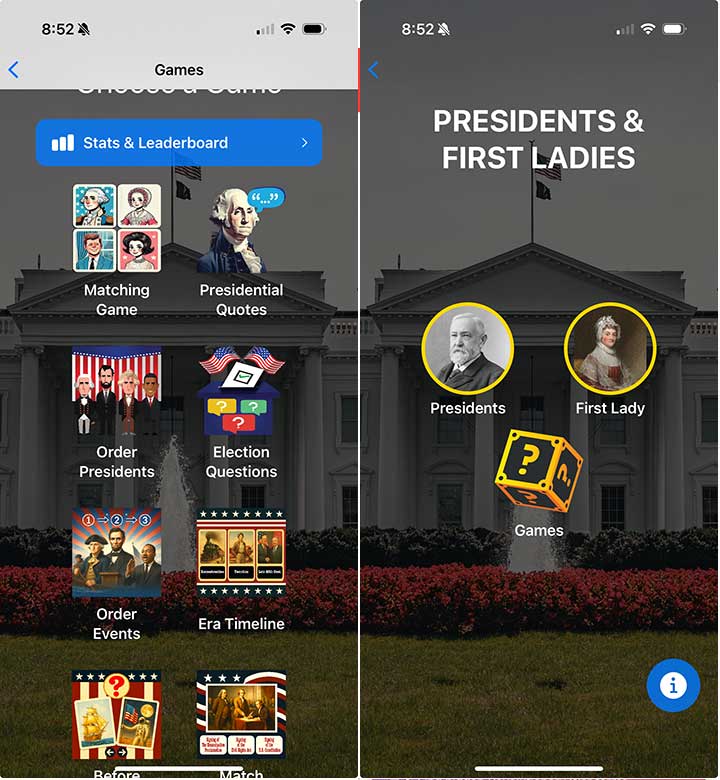This screenshot has height=780, width=720.
Task: Go back from Presidents & First Ladies
Action: pos(374,70)
